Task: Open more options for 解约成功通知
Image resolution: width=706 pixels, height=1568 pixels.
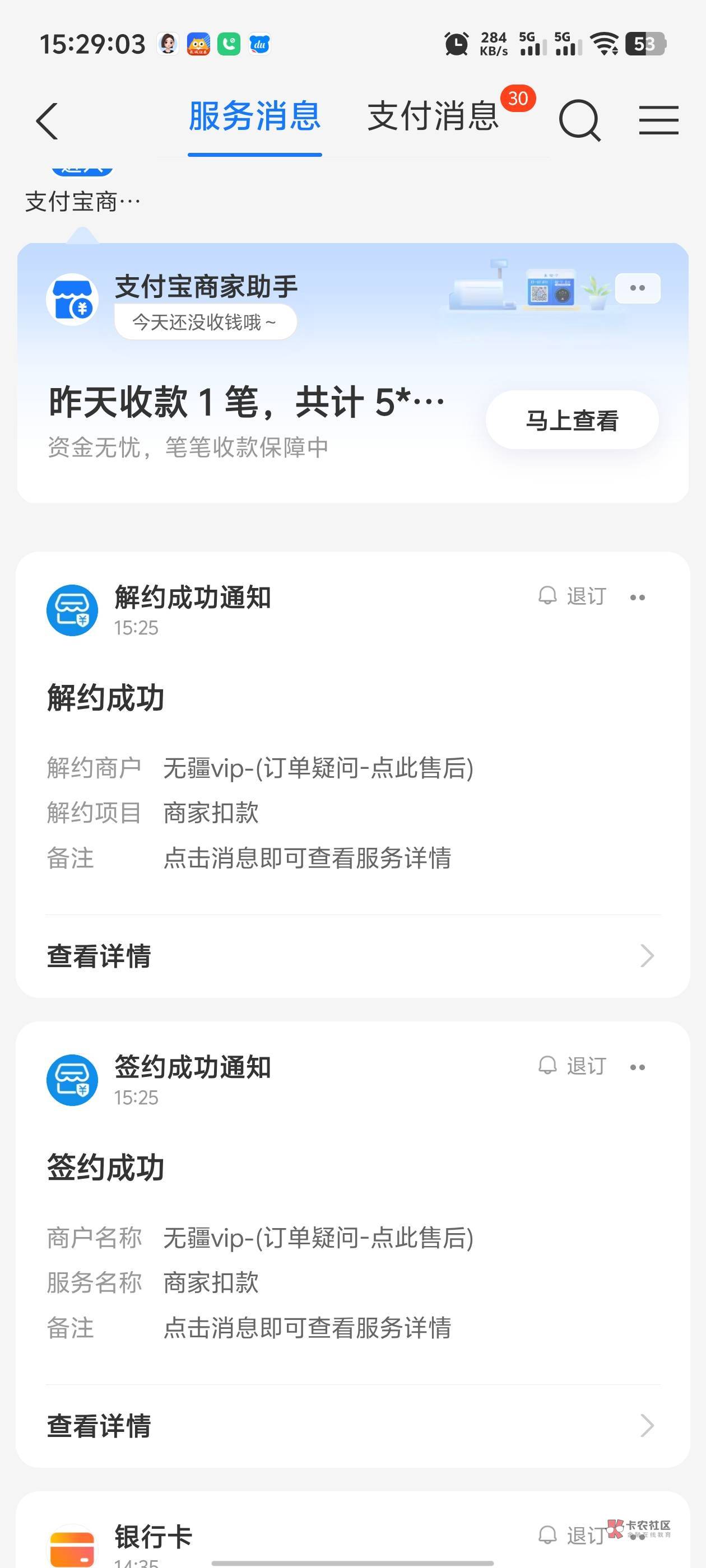Action: click(x=638, y=598)
